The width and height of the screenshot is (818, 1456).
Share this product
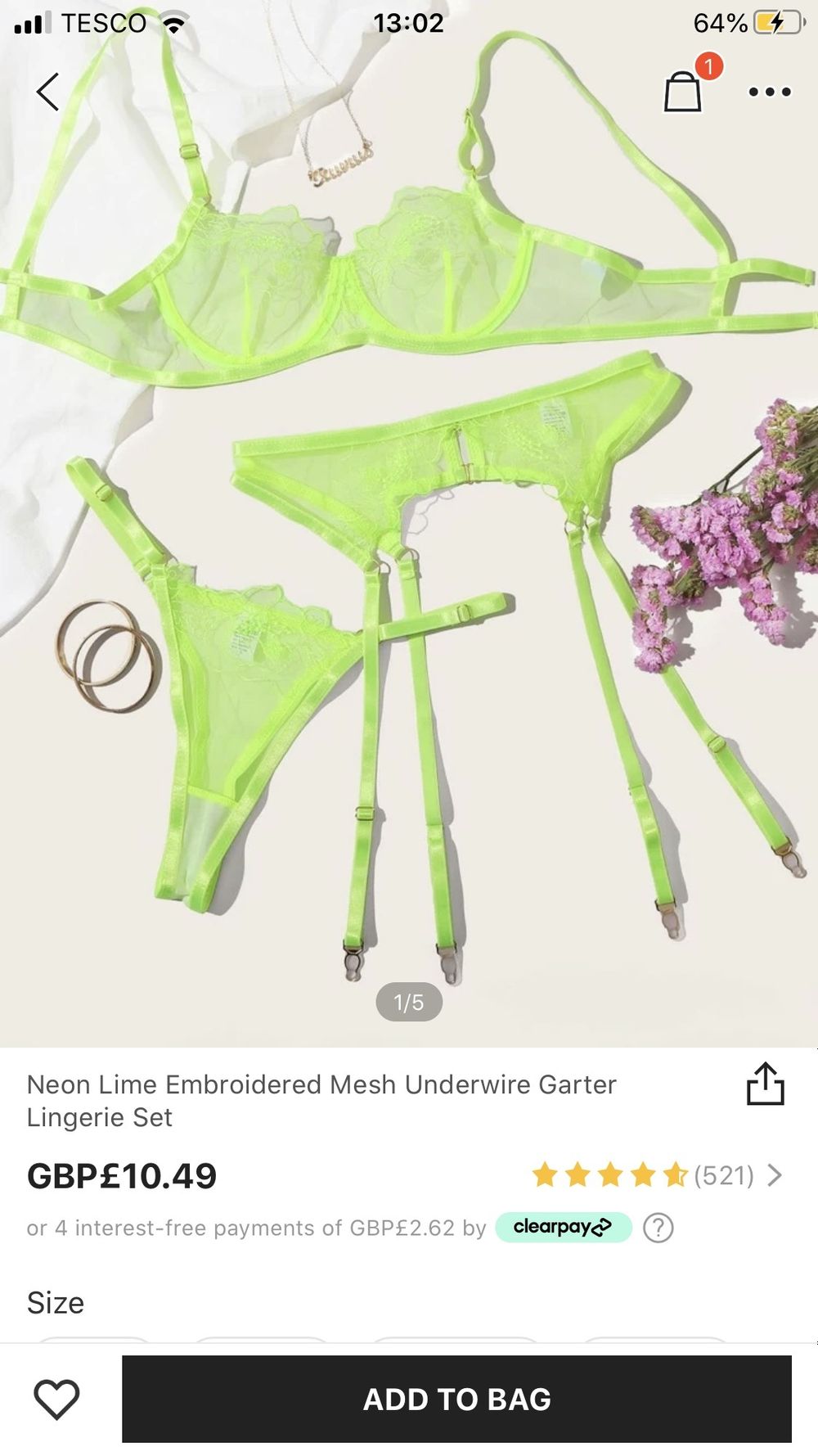tap(765, 1084)
